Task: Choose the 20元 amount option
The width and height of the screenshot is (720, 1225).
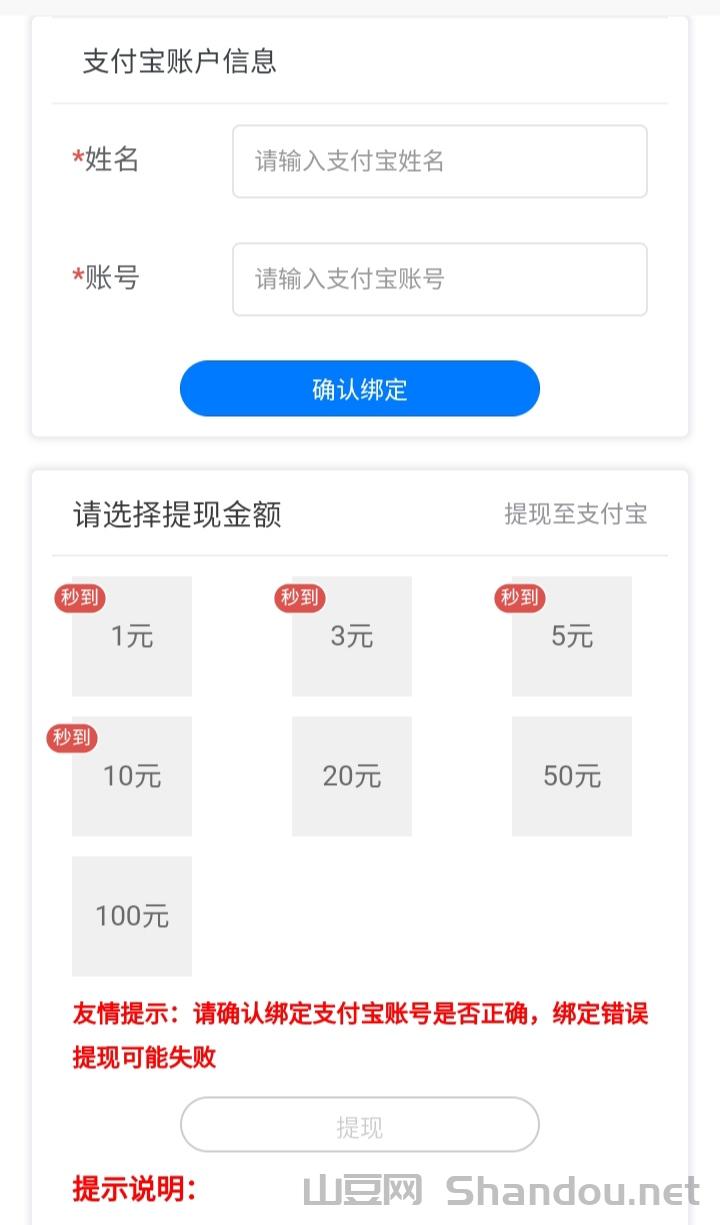Action: tap(351, 776)
